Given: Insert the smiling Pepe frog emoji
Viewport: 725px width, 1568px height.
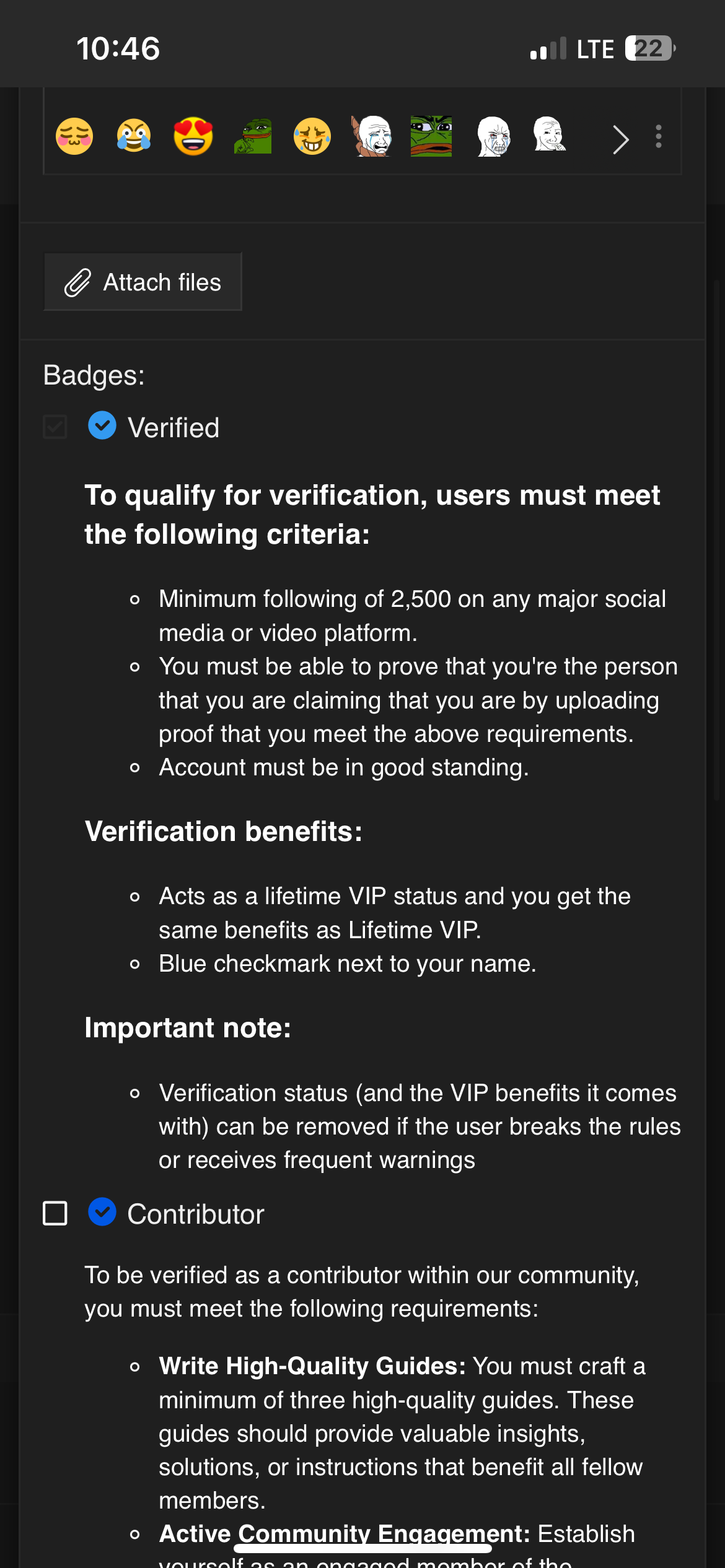Looking at the screenshot, I should [x=253, y=136].
